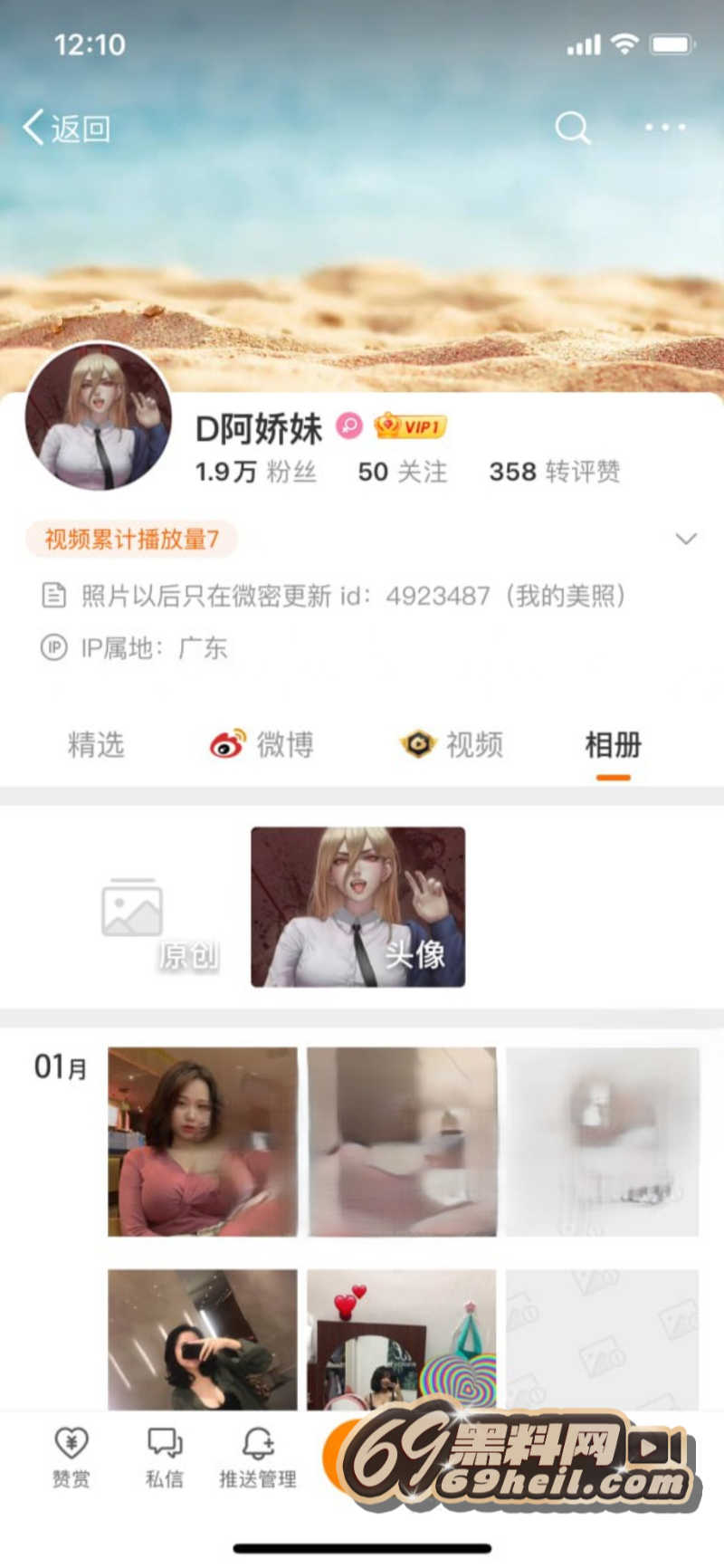Switch to the 微博 tab
The image size is (724, 1568).
coord(262,745)
